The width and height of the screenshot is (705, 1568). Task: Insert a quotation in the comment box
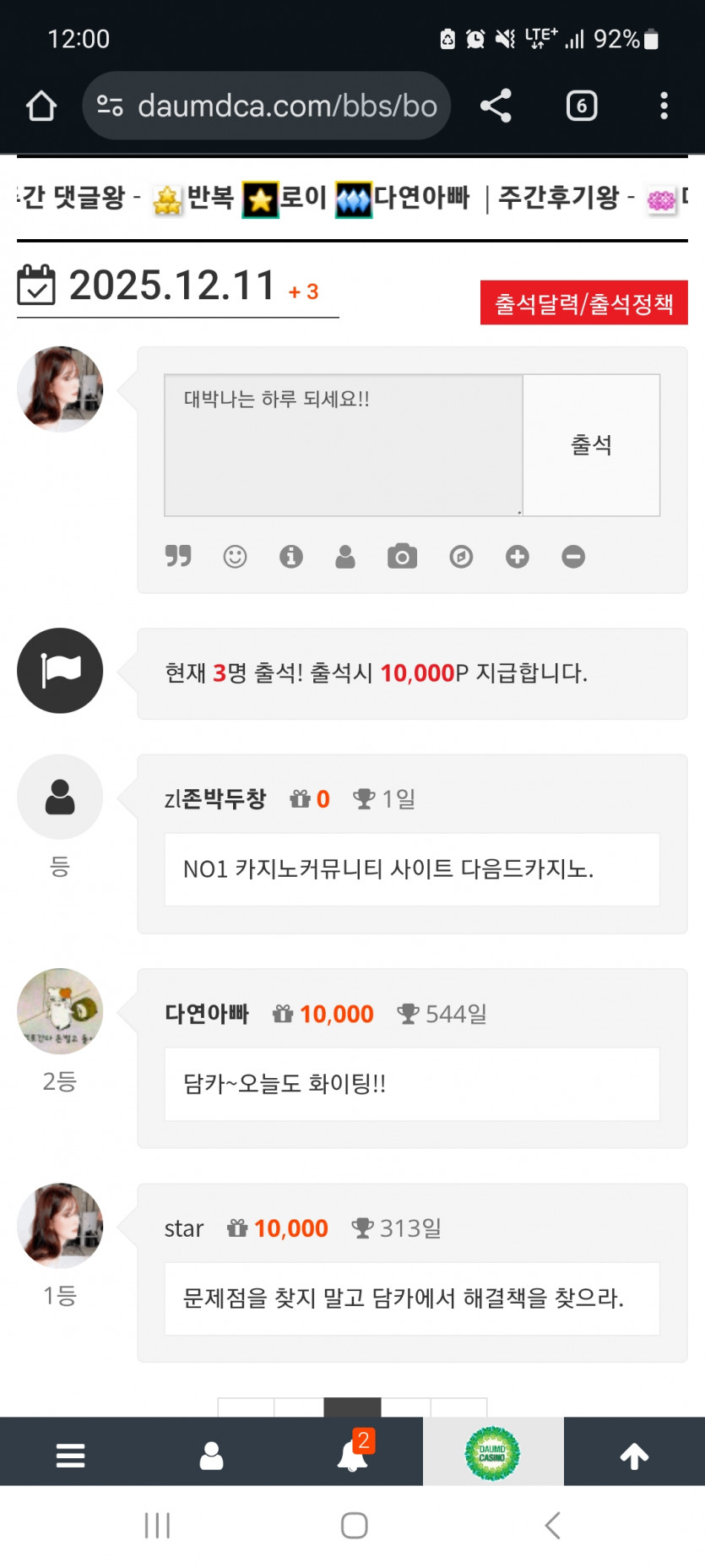point(178,556)
